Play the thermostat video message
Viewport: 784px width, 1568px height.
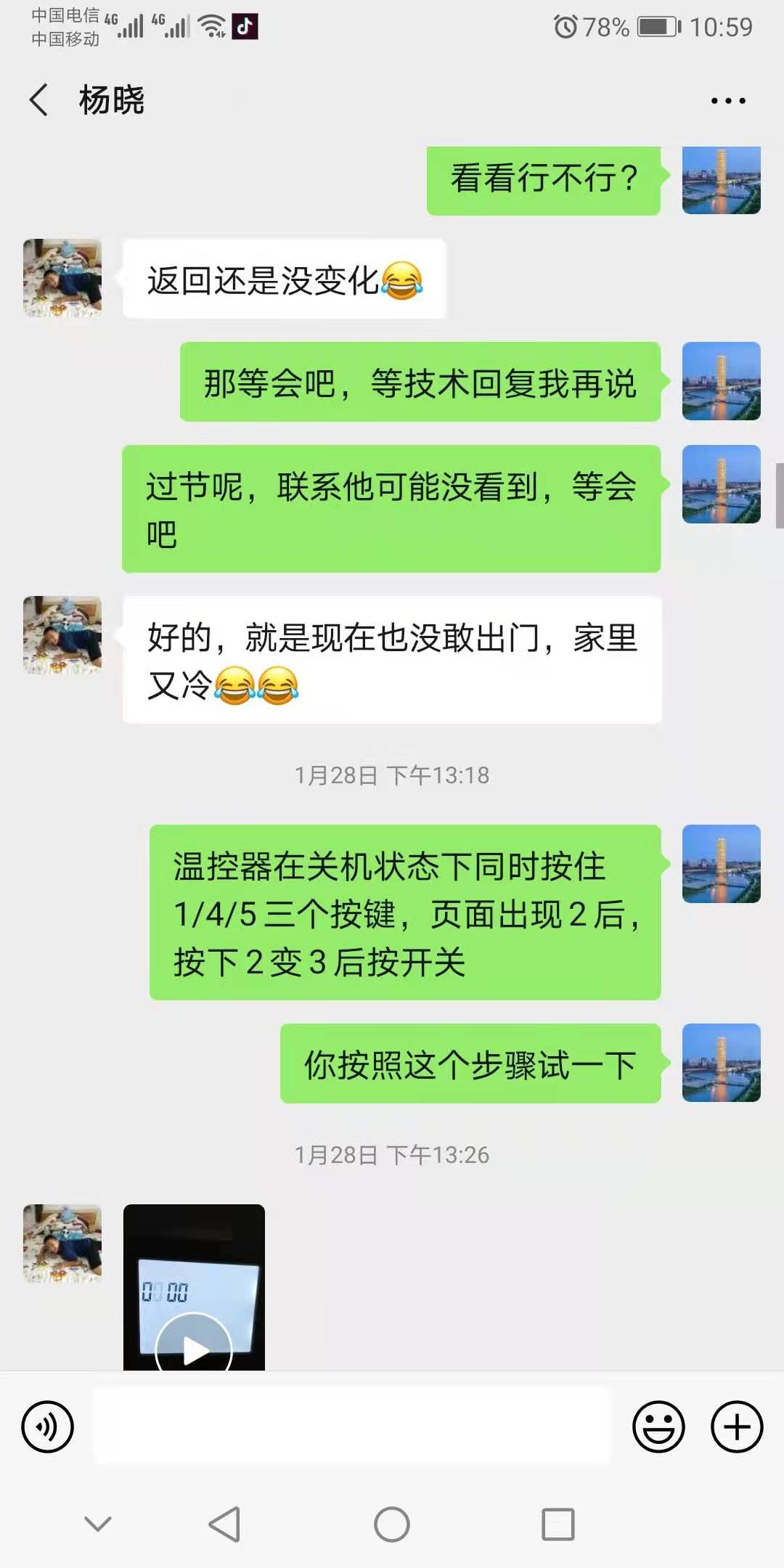click(x=194, y=1349)
